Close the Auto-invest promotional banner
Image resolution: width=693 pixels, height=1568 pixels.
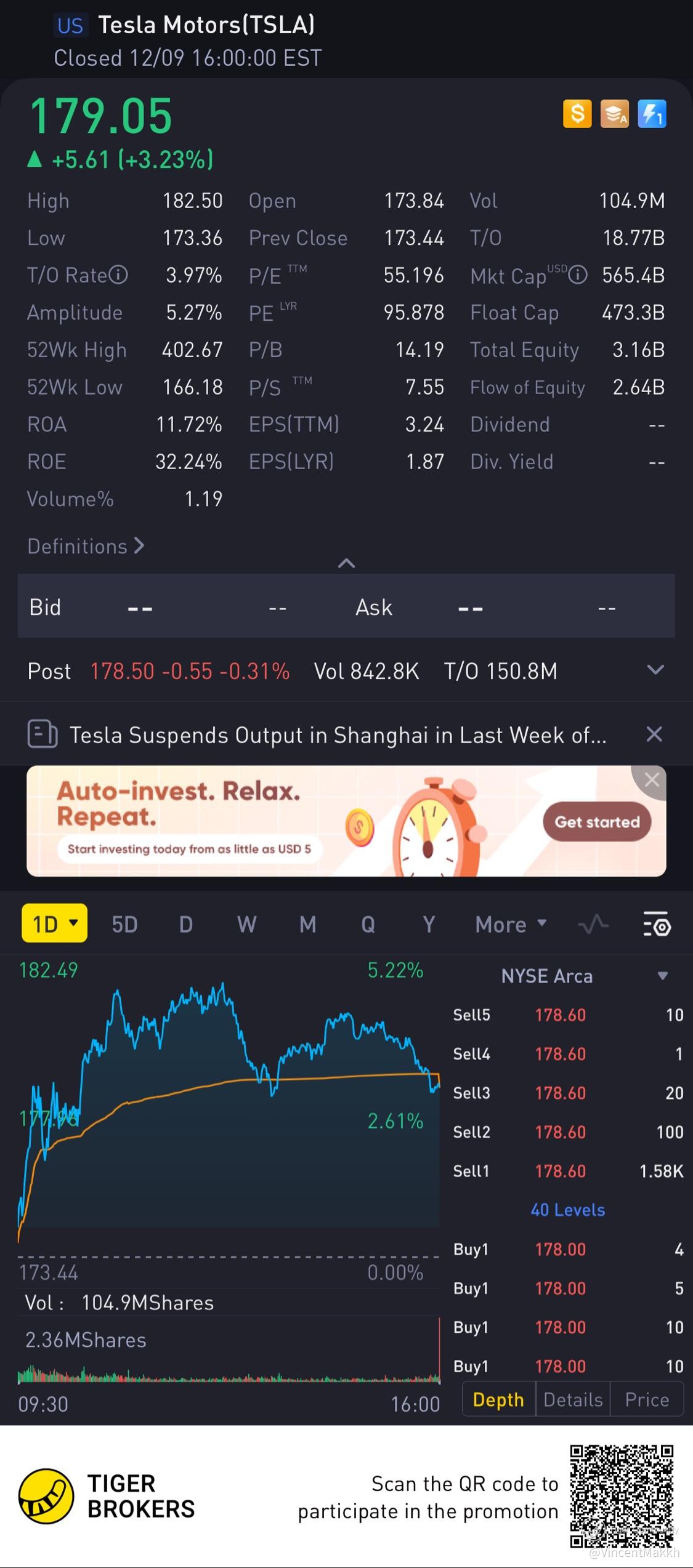(652, 780)
